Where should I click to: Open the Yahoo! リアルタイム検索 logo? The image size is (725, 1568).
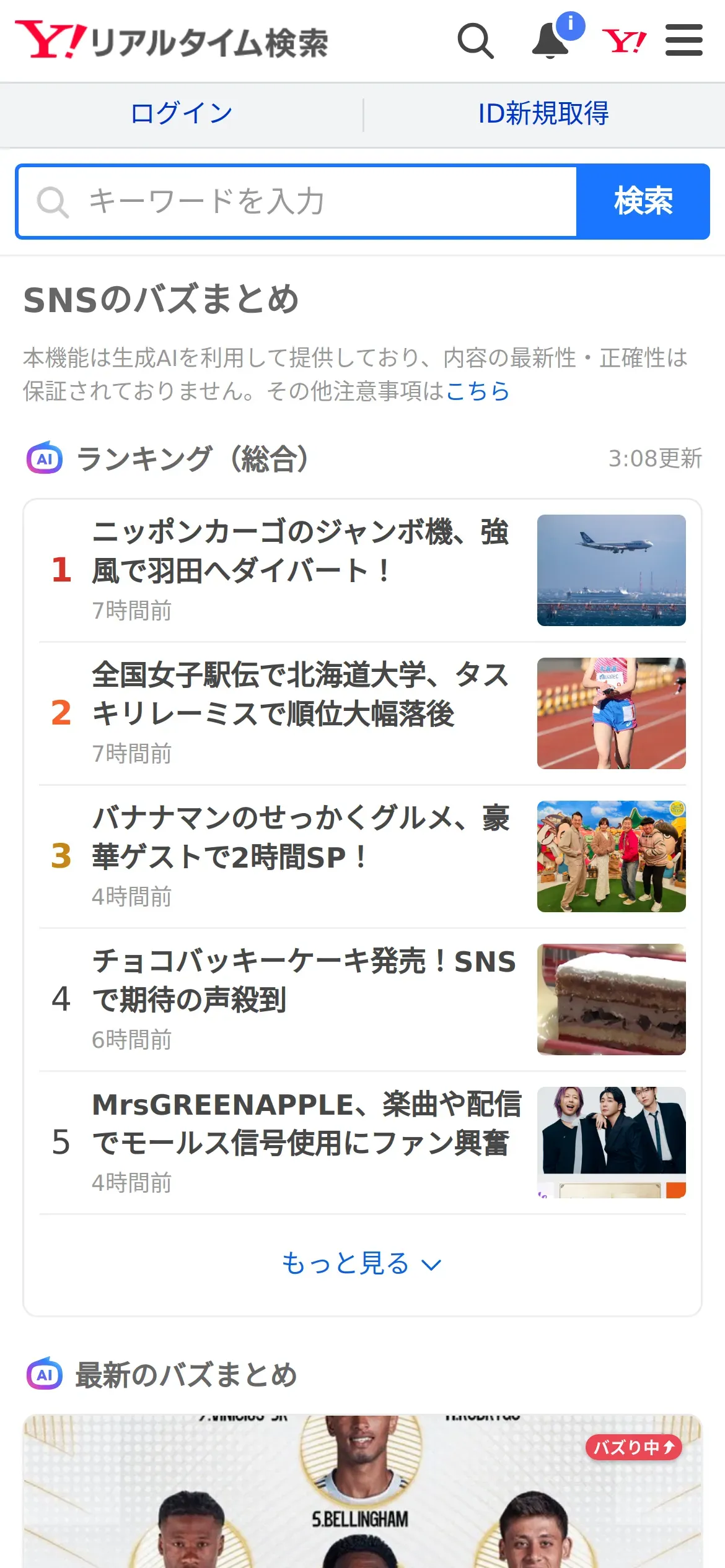(x=172, y=41)
